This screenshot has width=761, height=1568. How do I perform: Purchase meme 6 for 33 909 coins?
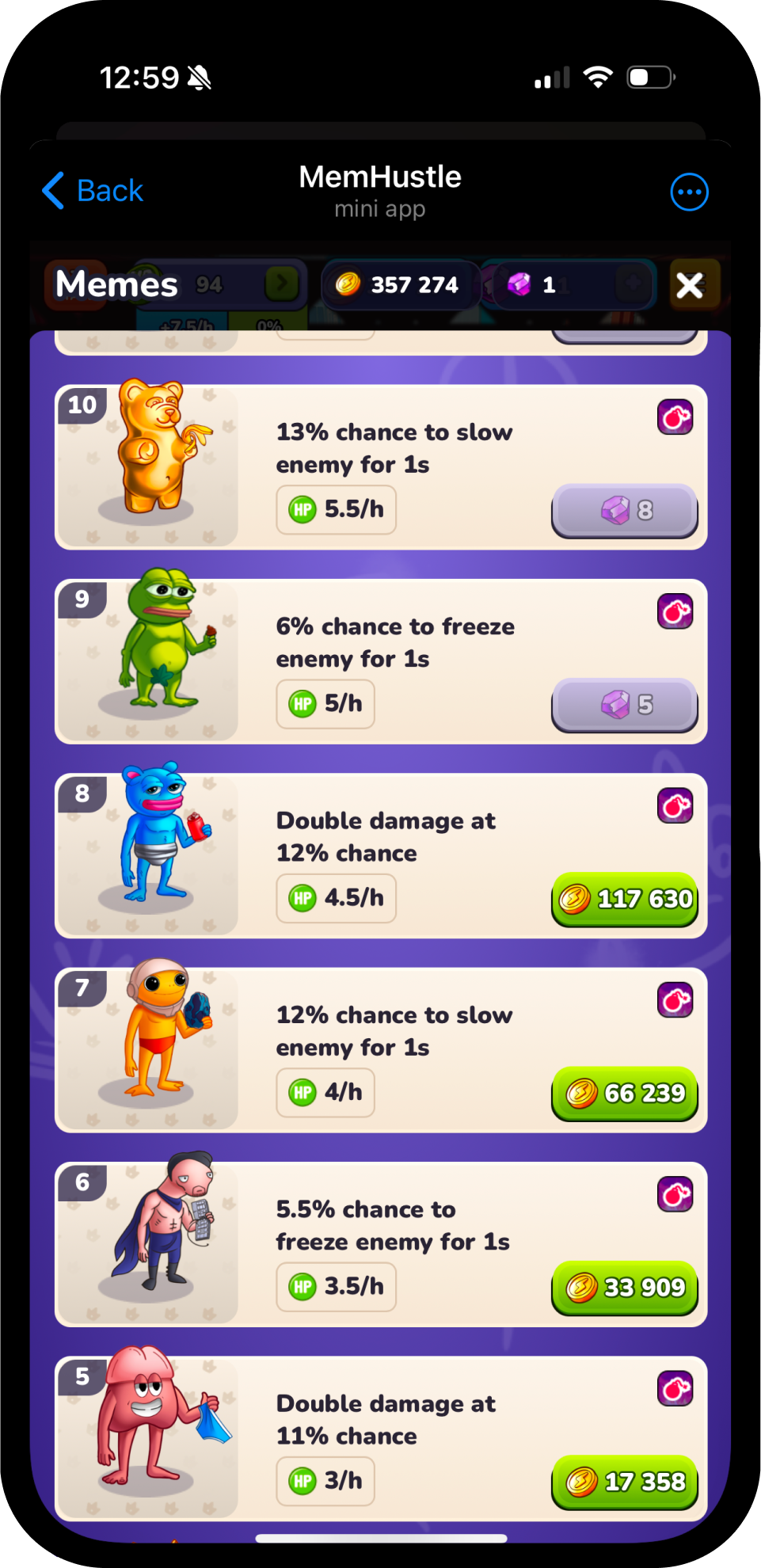point(625,1288)
